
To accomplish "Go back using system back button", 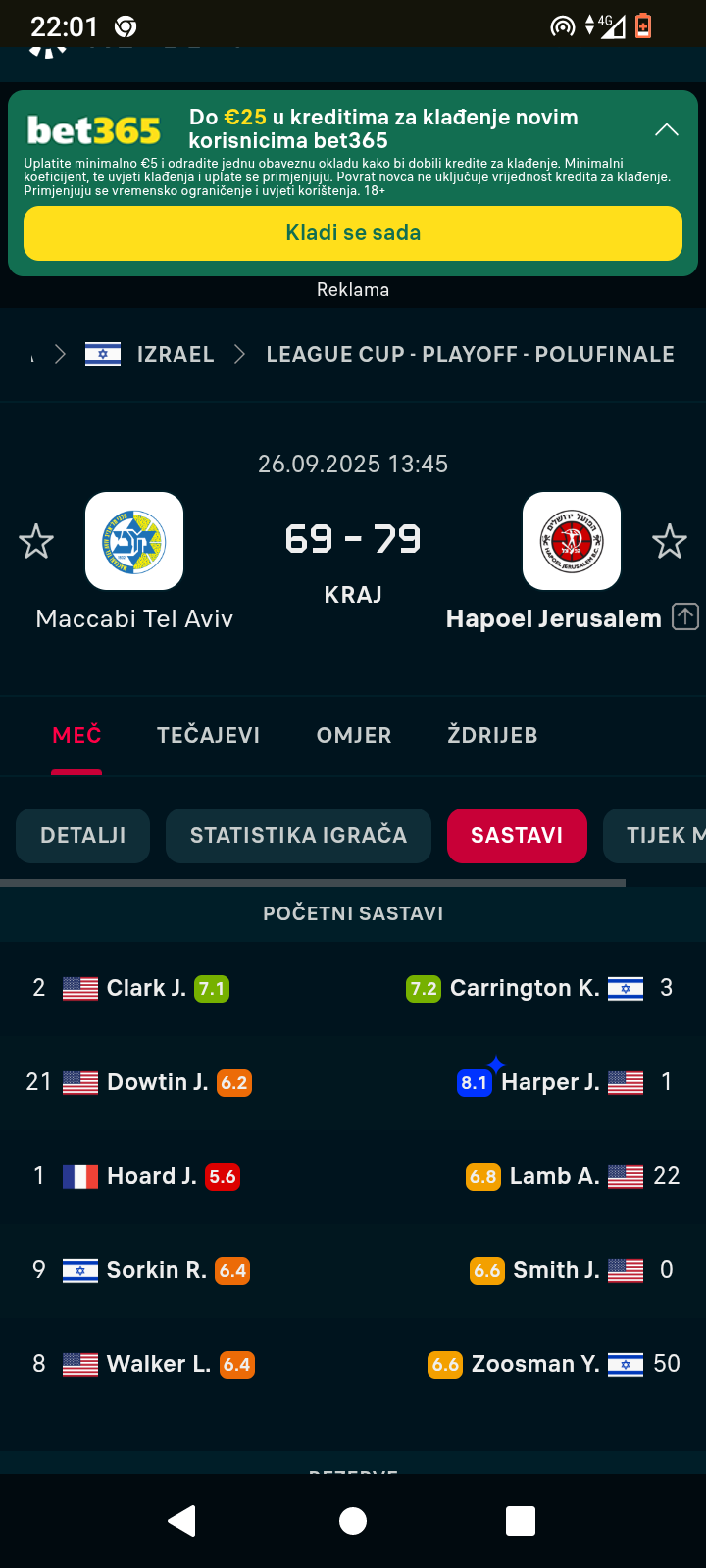I will (x=182, y=1521).
